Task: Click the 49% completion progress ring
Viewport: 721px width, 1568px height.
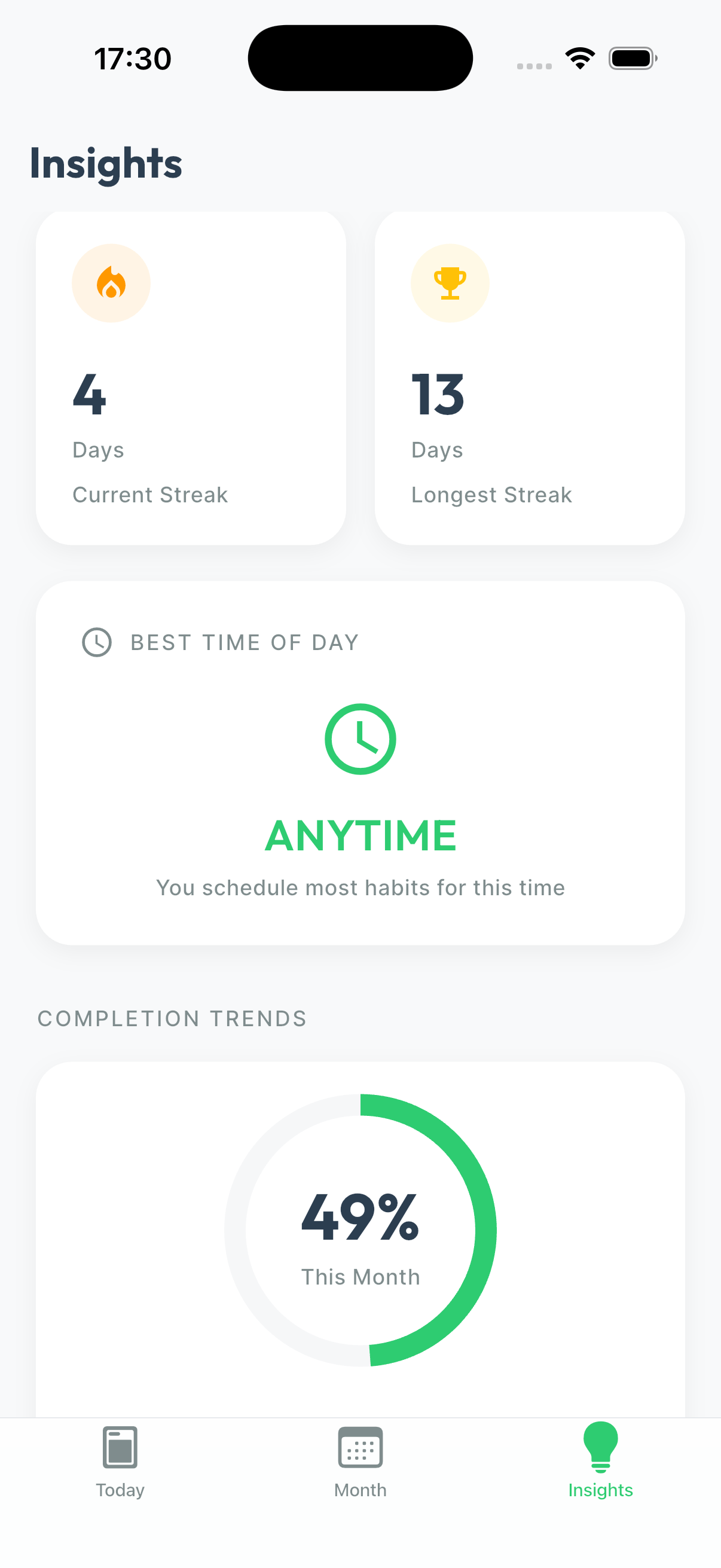Action: pyautogui.click(x=360, y=1230)
